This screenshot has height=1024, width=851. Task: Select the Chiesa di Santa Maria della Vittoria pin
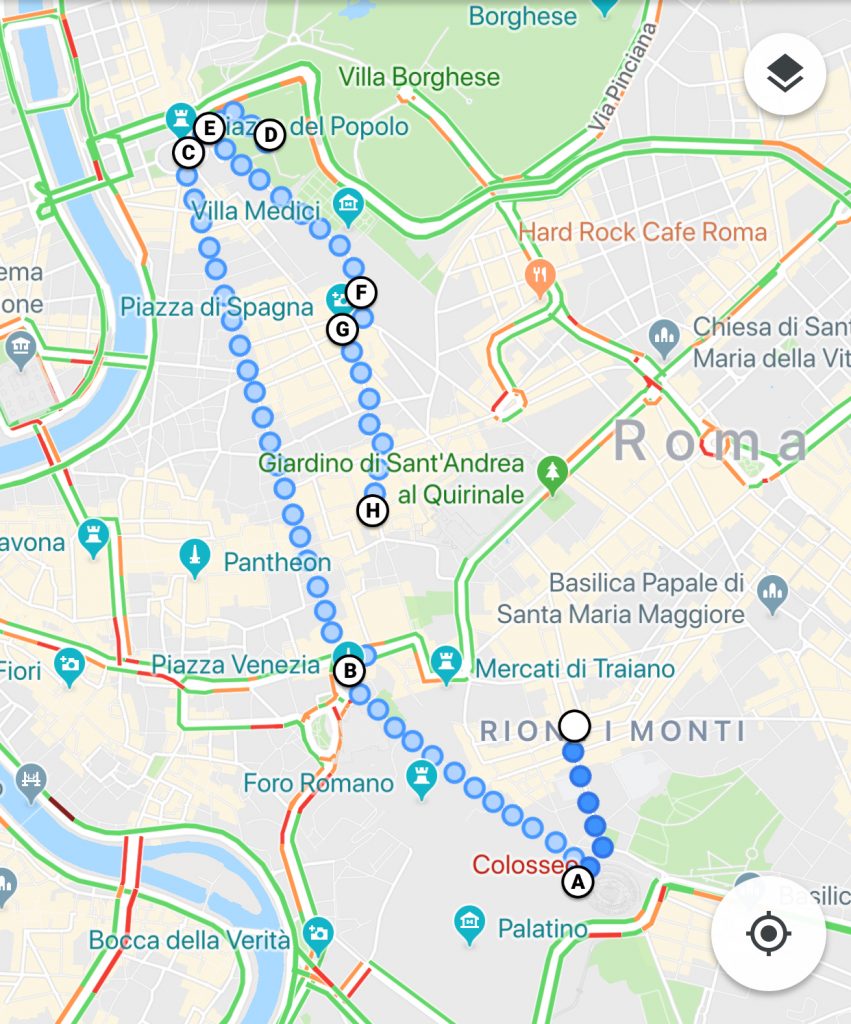coord(664,338)
